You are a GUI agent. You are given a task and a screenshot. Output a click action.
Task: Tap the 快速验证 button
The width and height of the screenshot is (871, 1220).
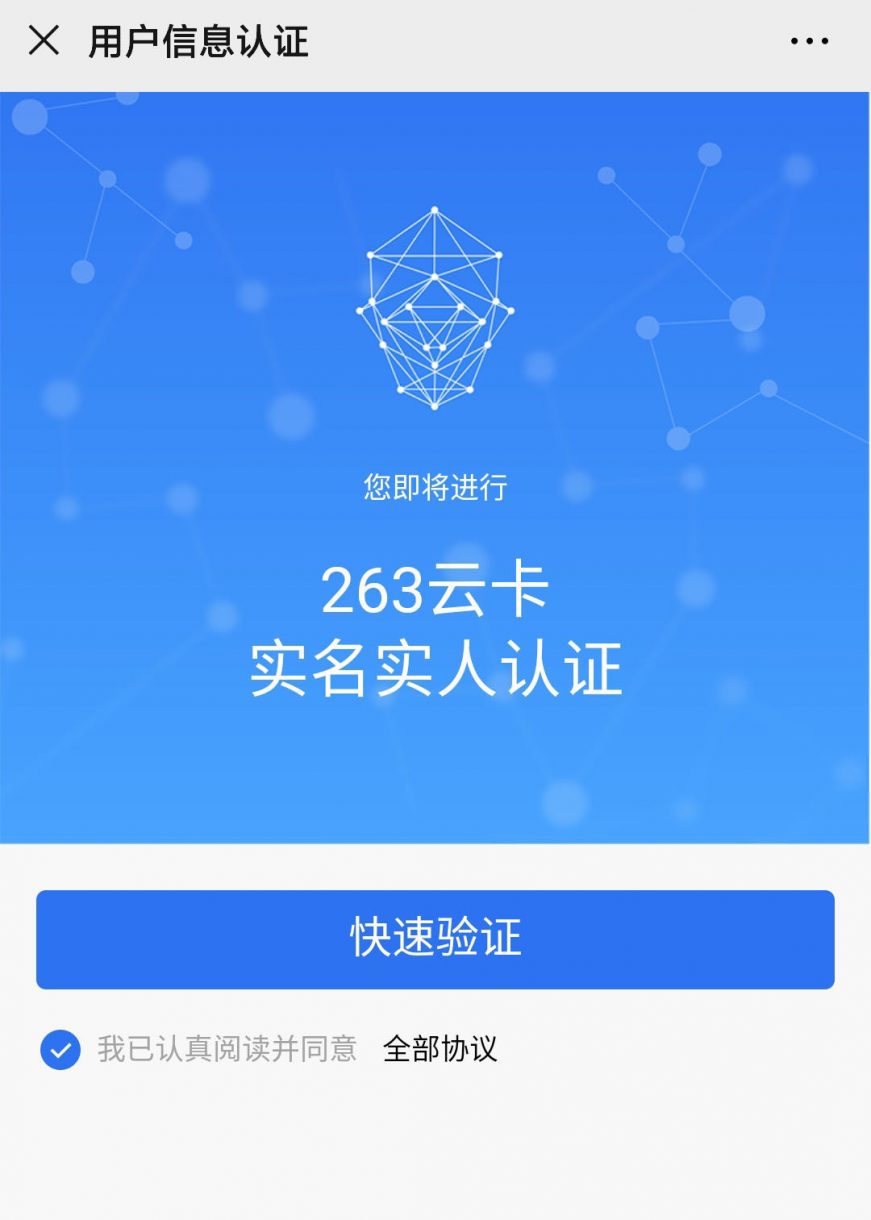point(435,939)
